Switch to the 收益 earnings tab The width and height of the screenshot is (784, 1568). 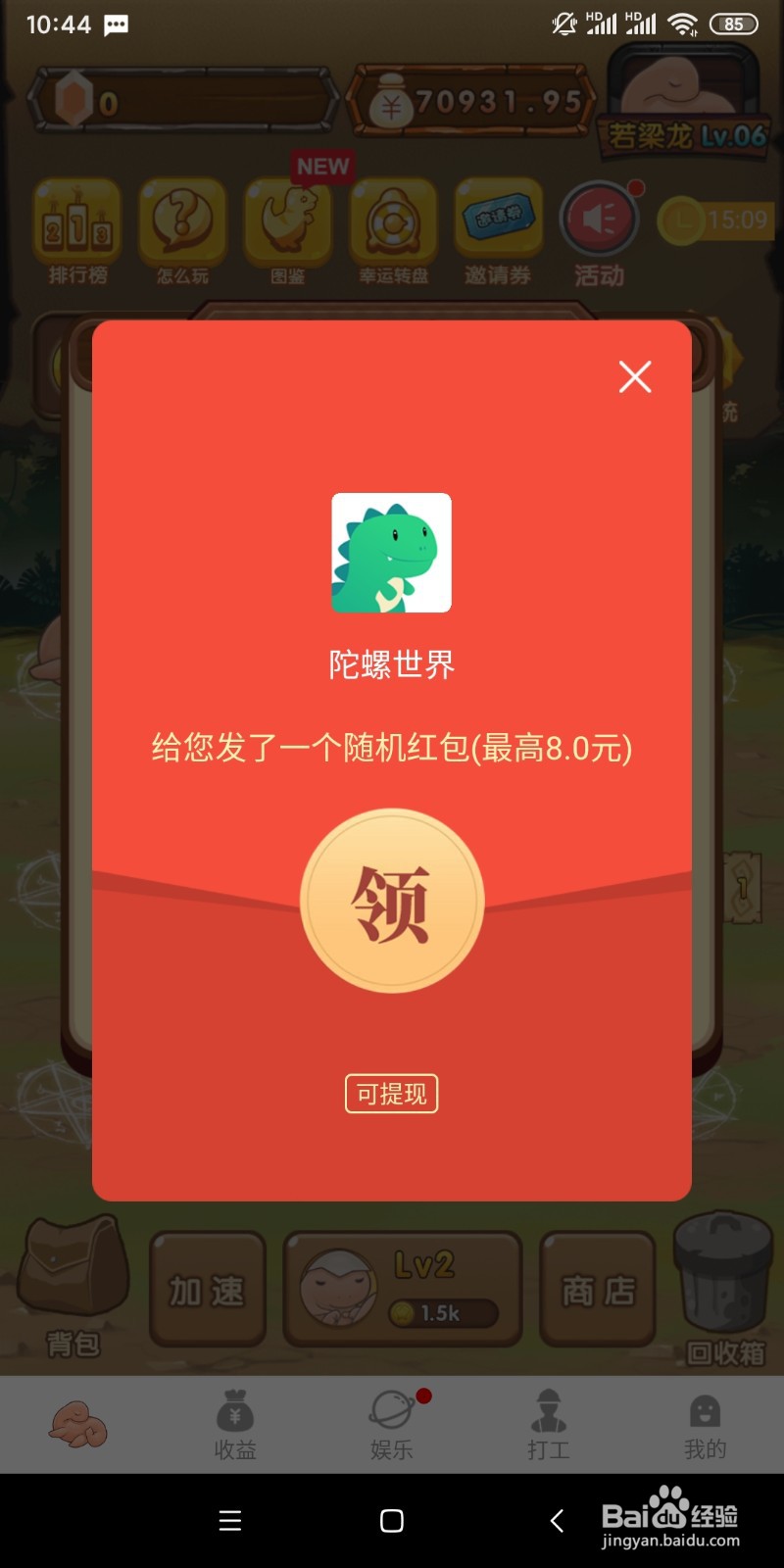point(234,1426)
